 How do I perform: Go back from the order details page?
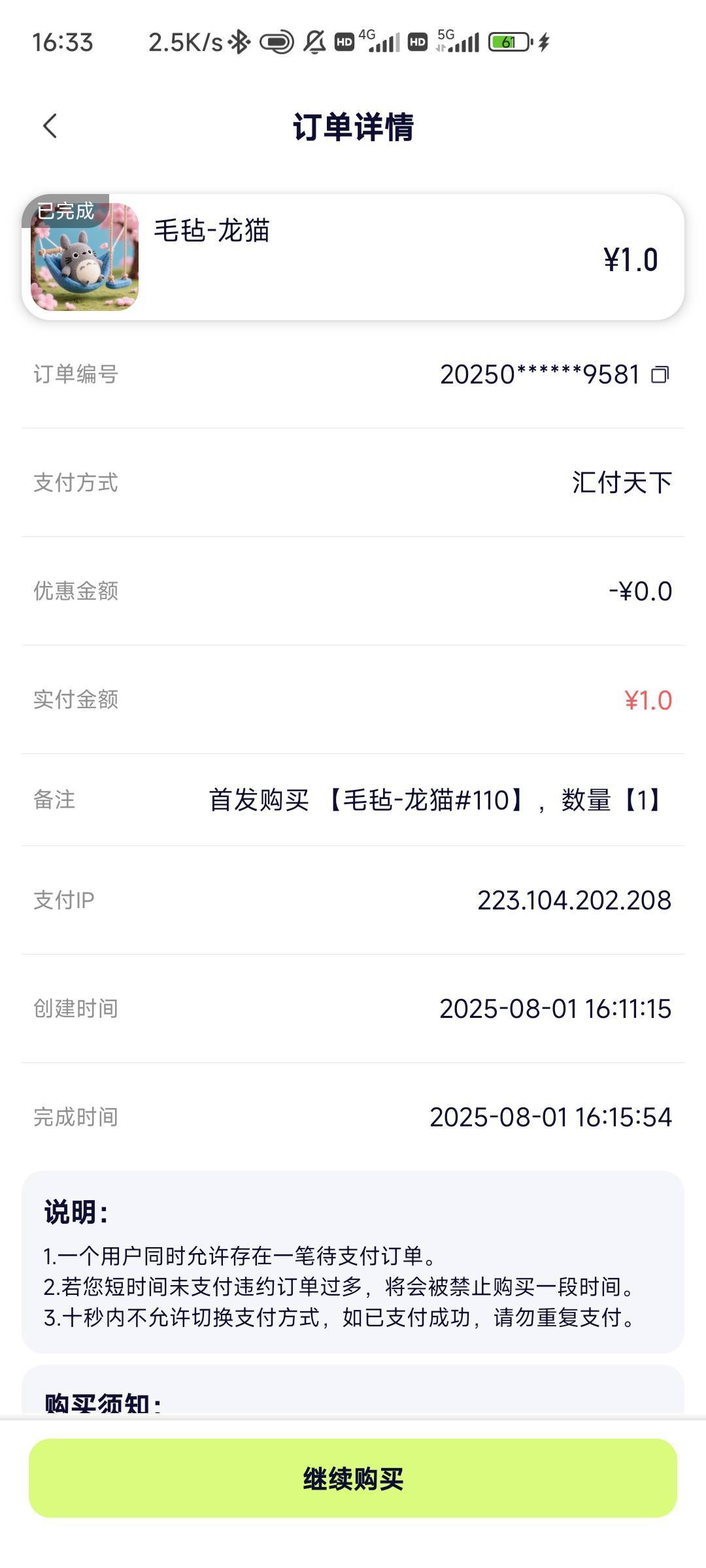click(50, 126)
